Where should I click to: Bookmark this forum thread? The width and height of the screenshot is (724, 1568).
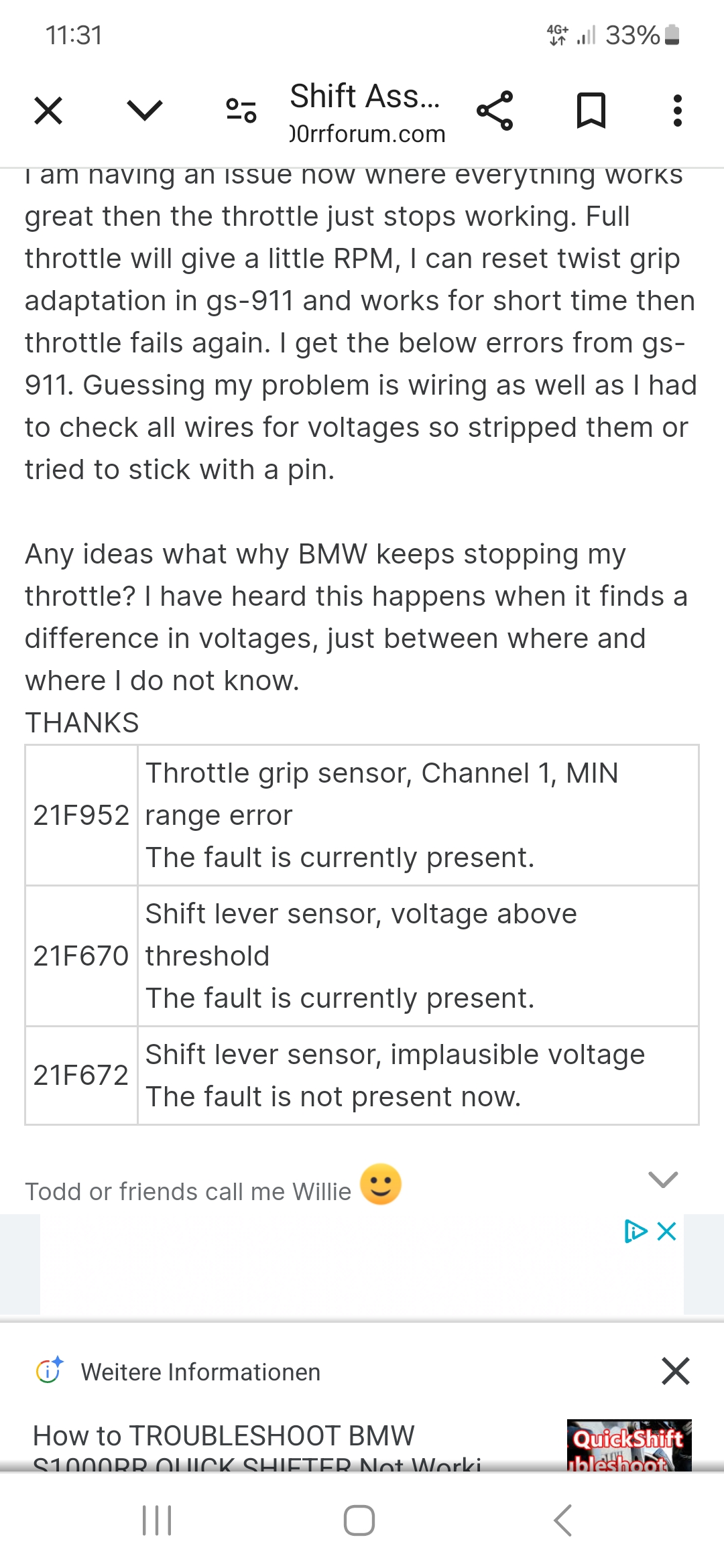591,111
